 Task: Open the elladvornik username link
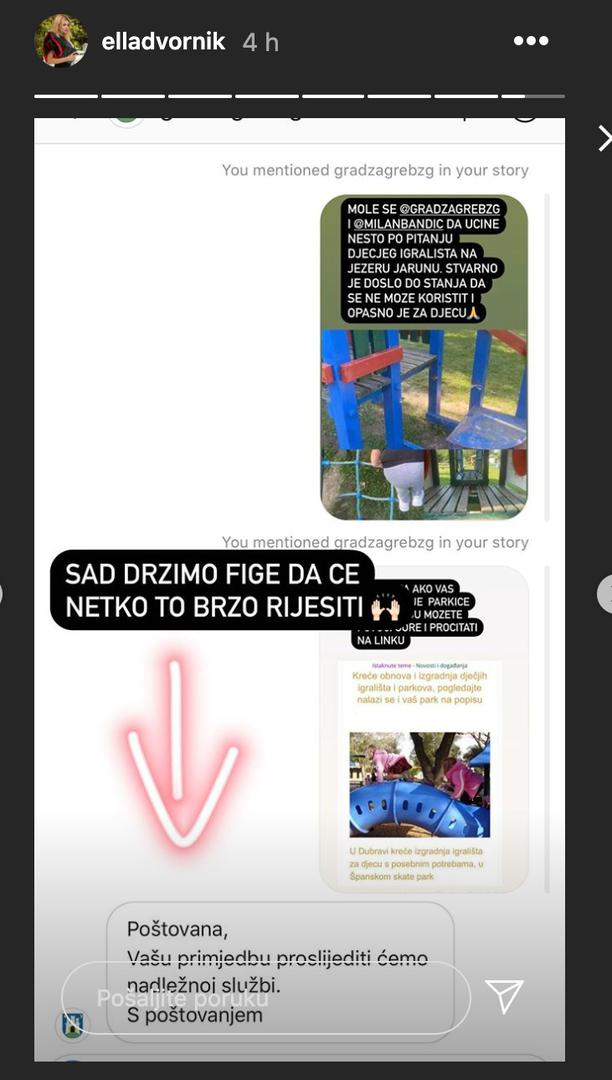click(163, 42)
